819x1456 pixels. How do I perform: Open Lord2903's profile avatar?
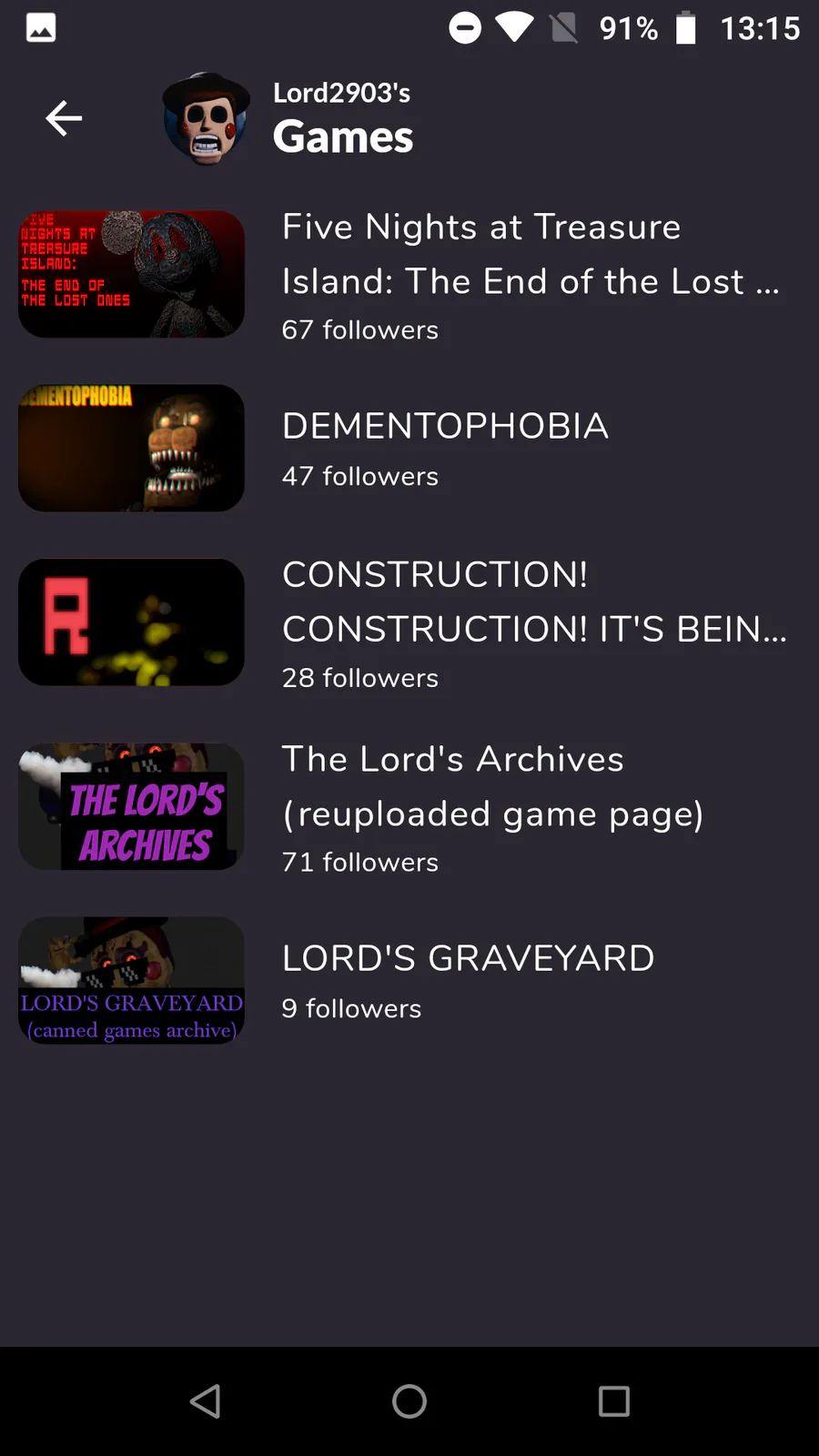(x=207, y=118)
